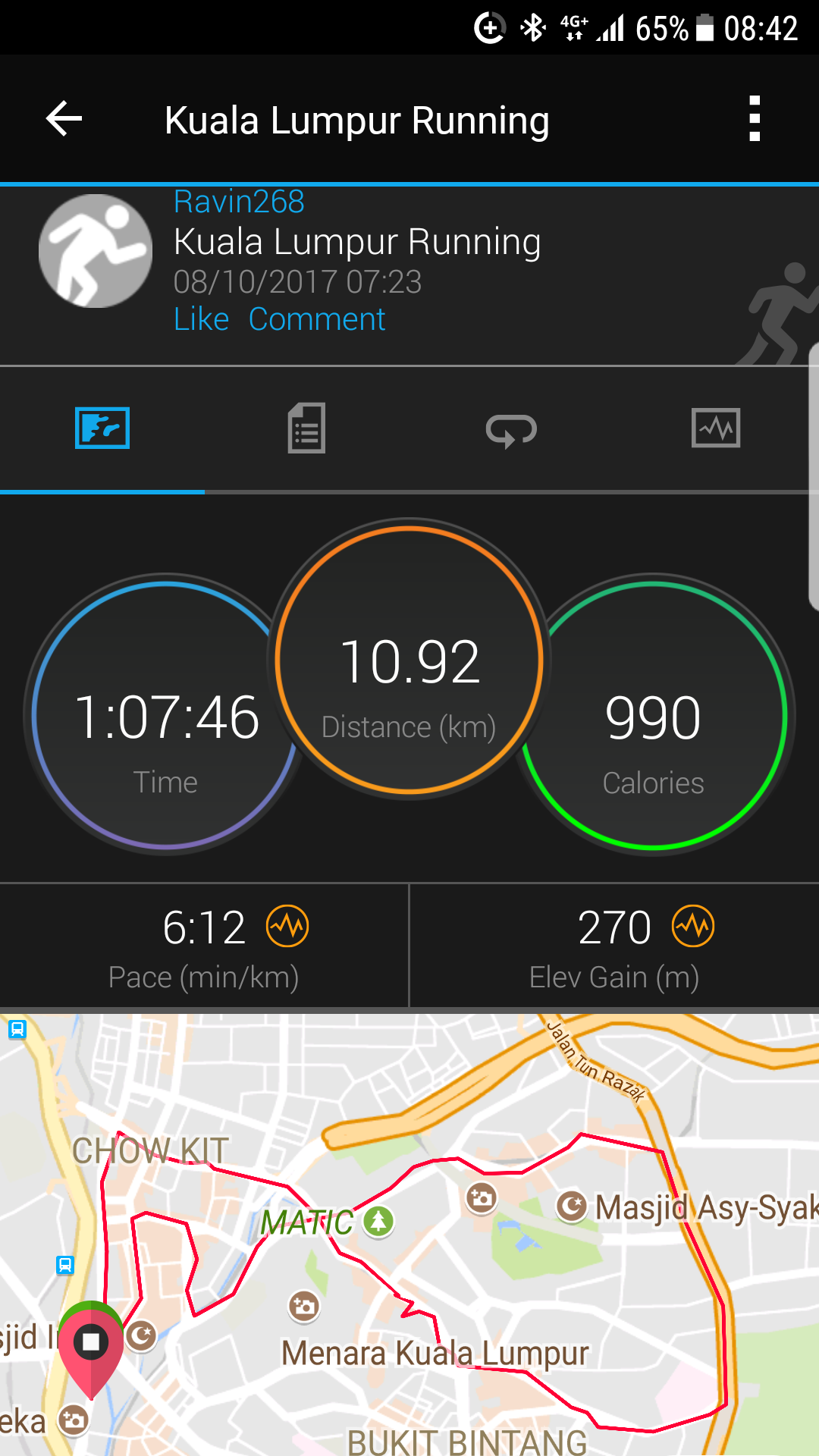819x1456 pixels.
Task: Switch to the laps tab
Action: click(x=511, y=429)
